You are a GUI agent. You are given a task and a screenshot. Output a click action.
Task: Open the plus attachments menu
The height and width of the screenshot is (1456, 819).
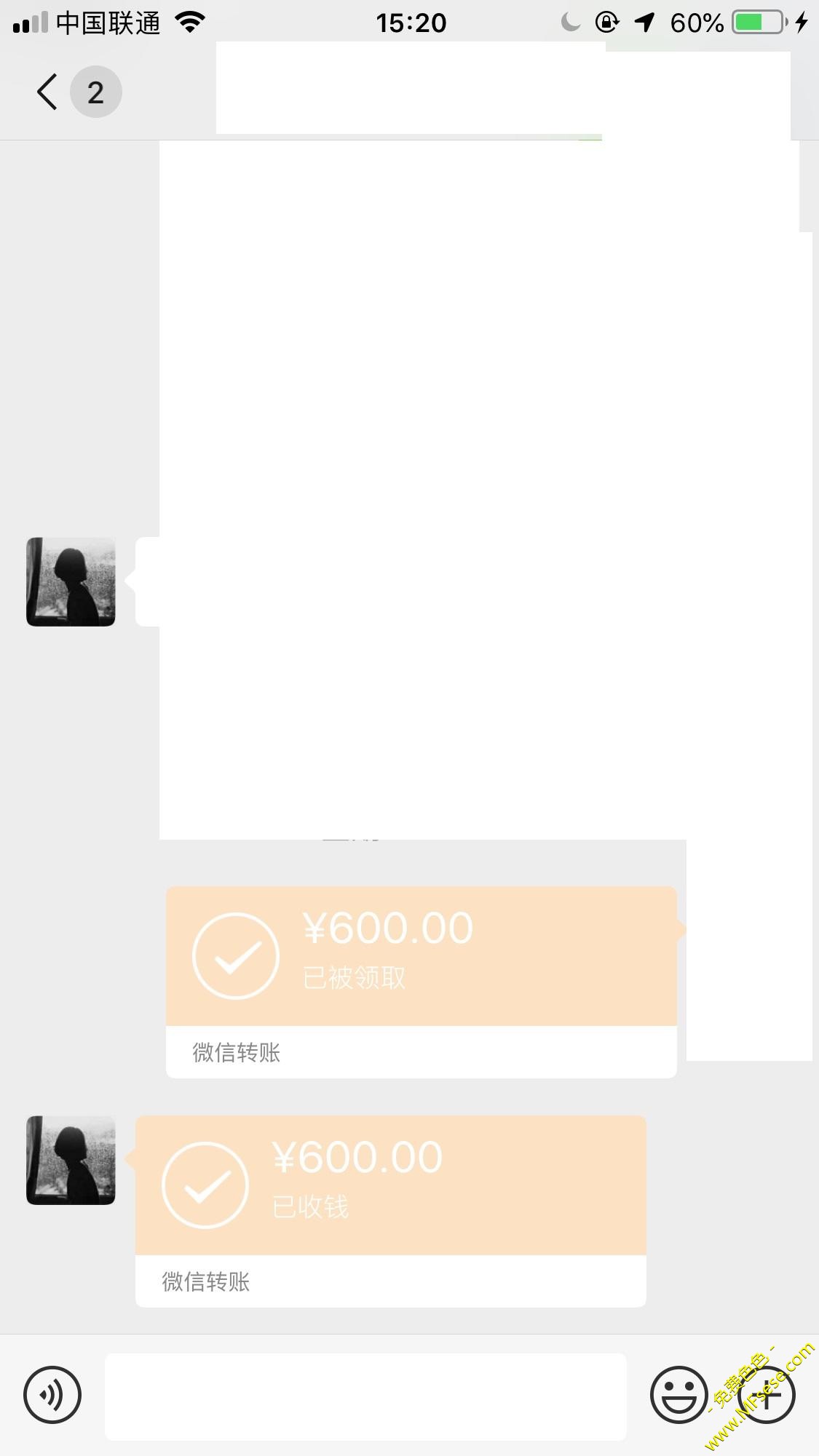point(767,1395)
